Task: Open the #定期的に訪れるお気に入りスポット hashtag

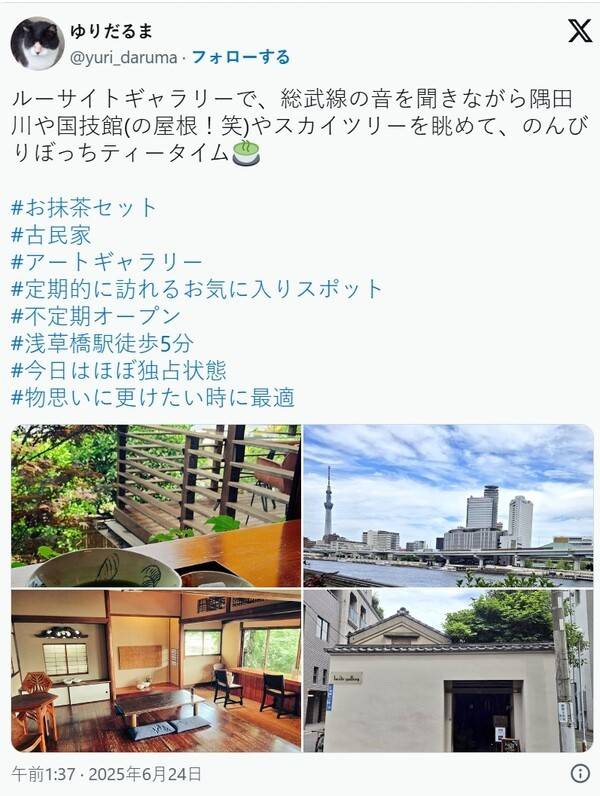Action: tap(197, 289)
